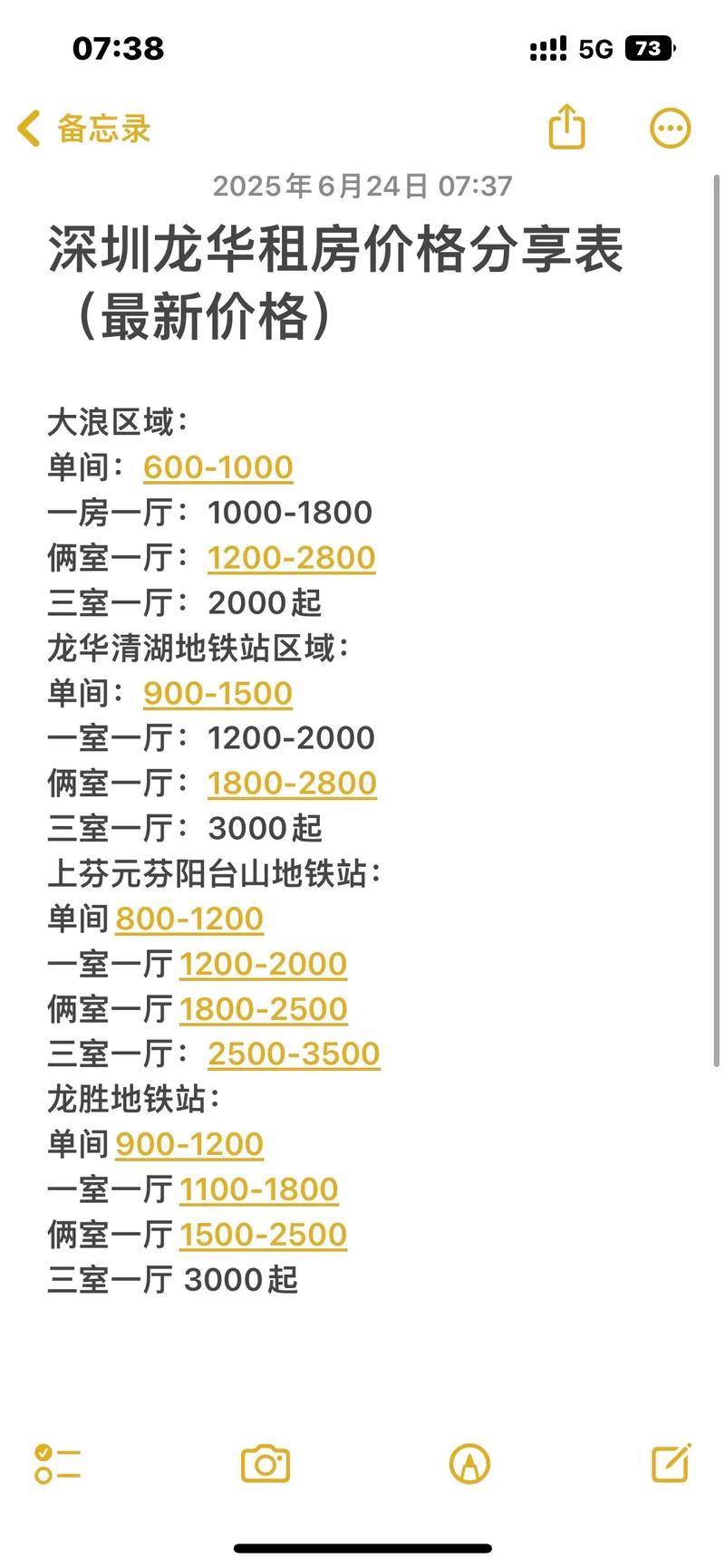Viewport: 725px width, 1568px height.
Task: Tap the 900-1500 link under 龙华清湖地铁站区域
Action: coord(217,692)
